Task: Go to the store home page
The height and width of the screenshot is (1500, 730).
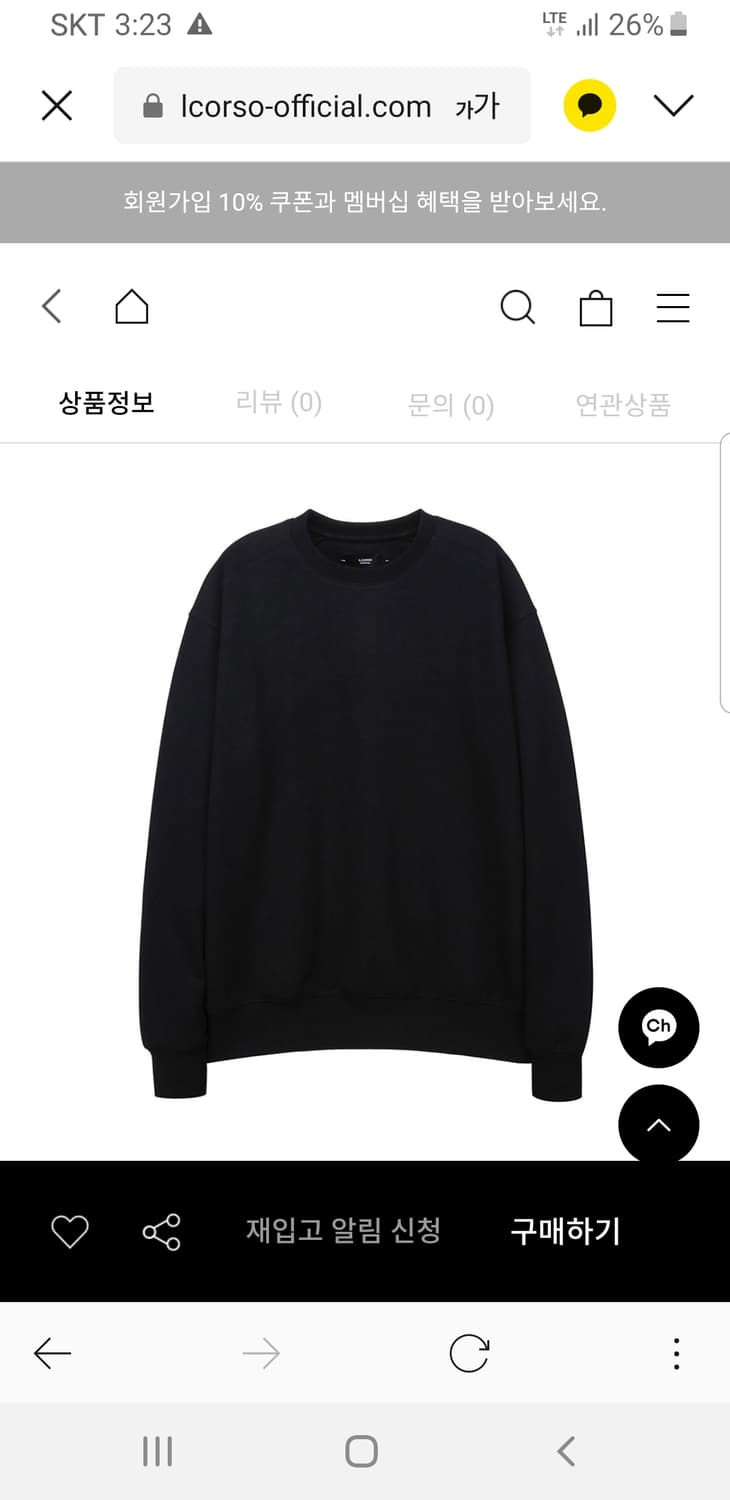Action: pyautogui.click(x=131, y=307)
